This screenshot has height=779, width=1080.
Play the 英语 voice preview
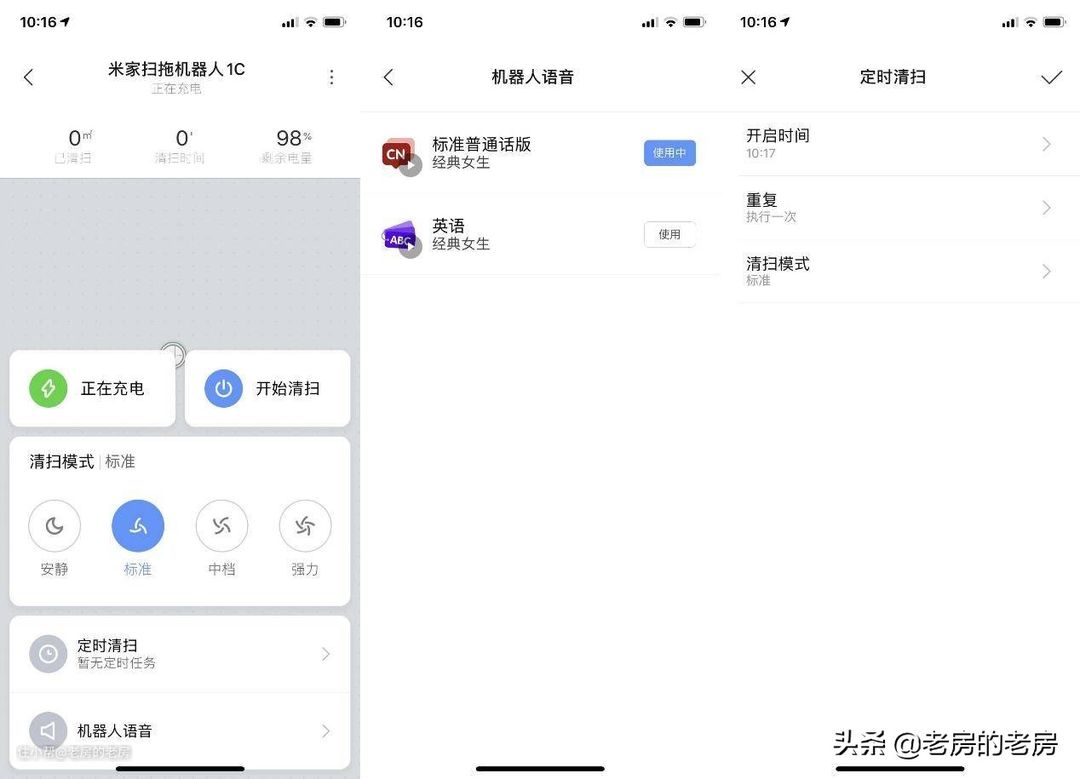pos(410,247)
